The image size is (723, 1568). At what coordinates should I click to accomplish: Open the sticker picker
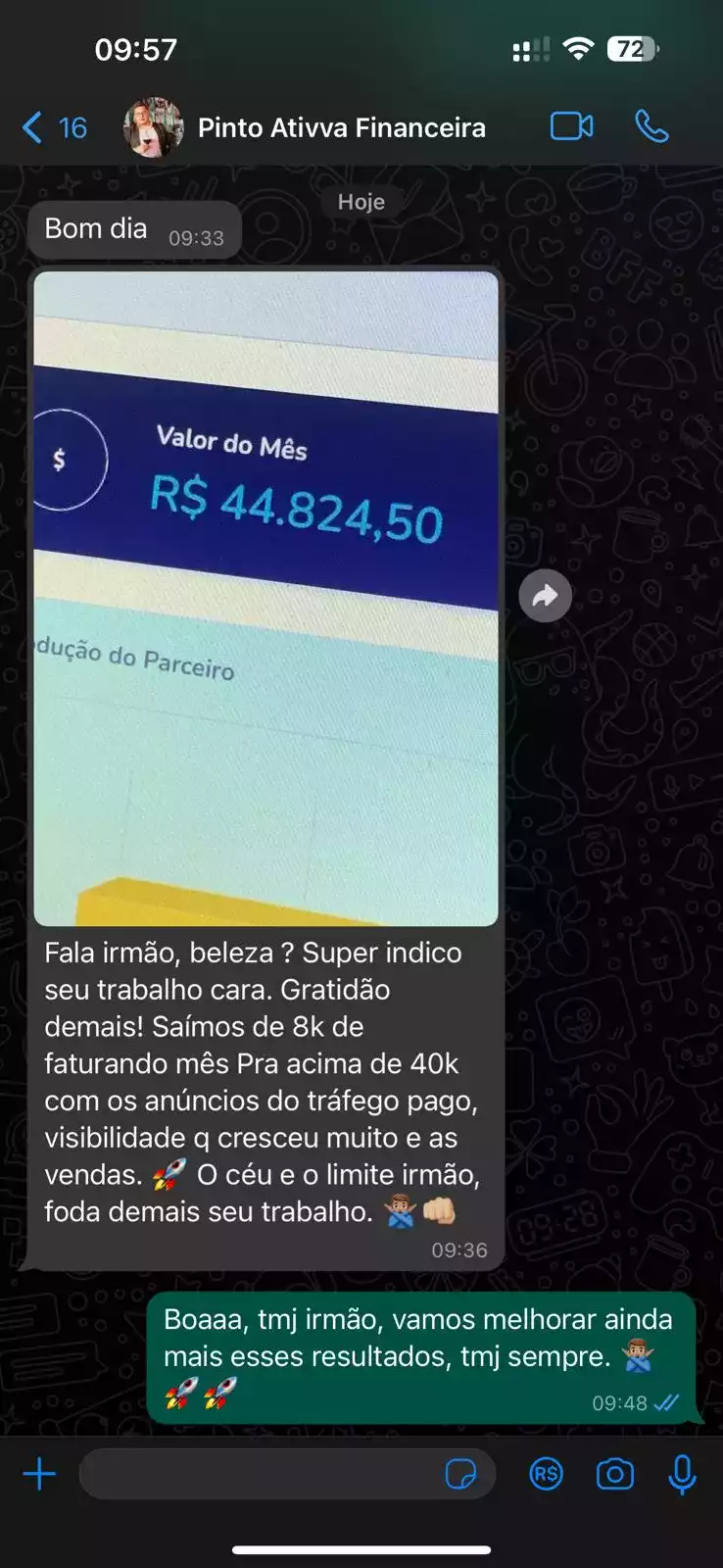tap(460, 1474)
